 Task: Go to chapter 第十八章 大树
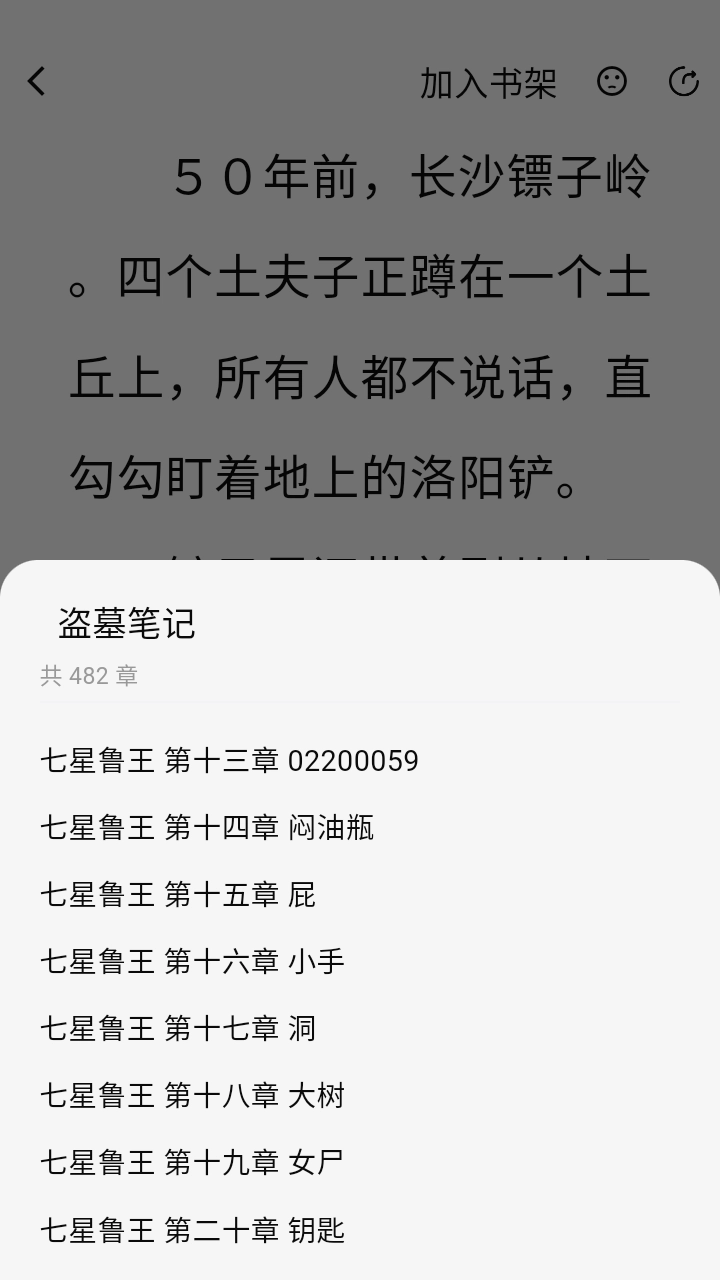[193, 1096]
